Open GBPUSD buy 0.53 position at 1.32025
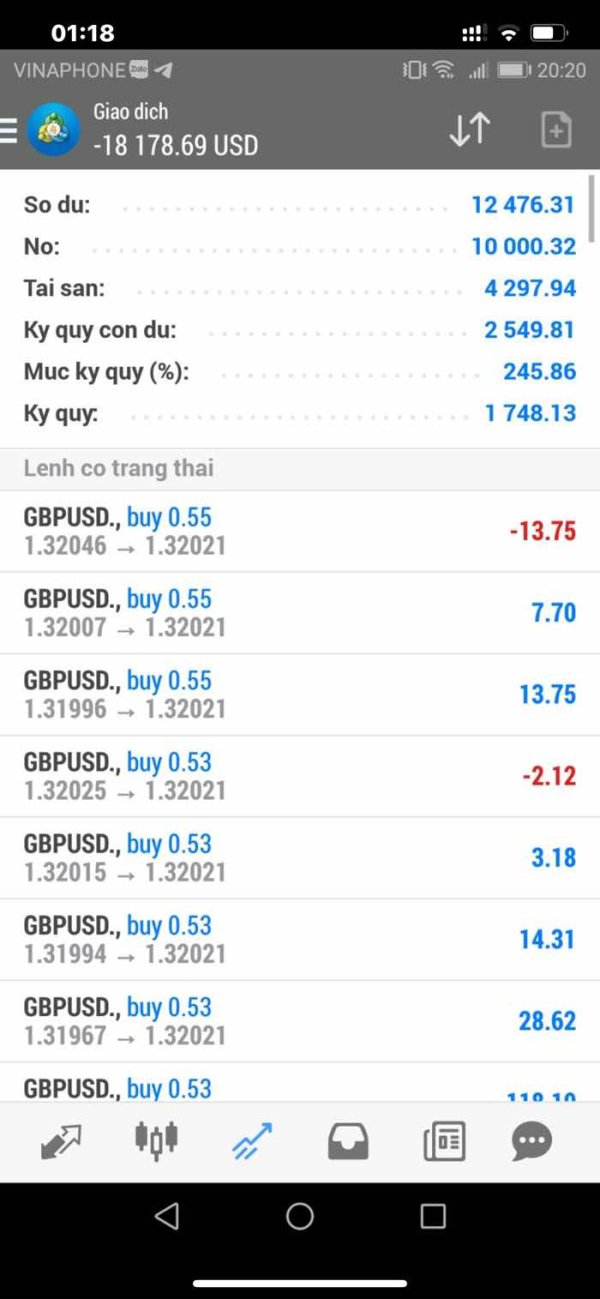Image resolution: width=600 pixels, height=1299 pixels. tap(300, 777)
